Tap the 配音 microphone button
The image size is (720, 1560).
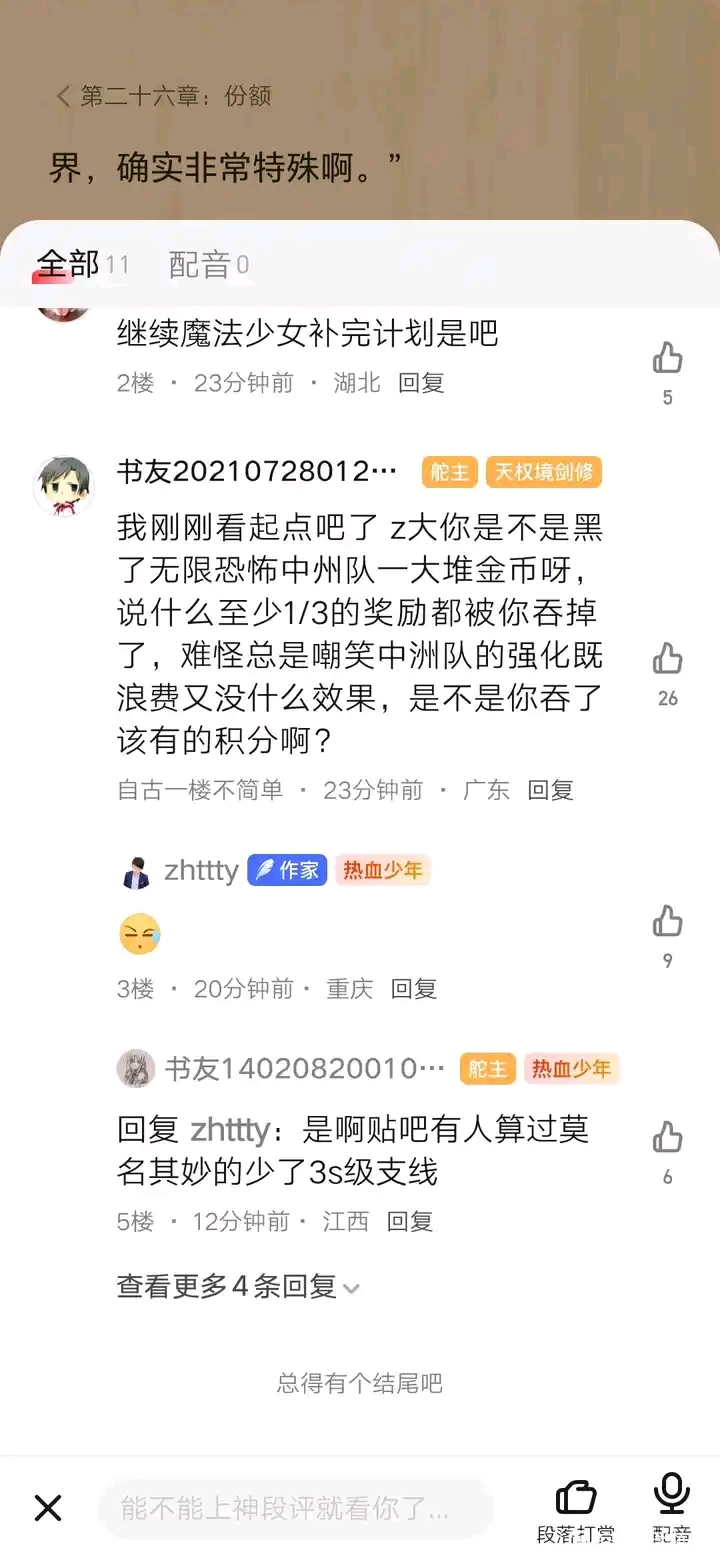[x=671, y=1508]
